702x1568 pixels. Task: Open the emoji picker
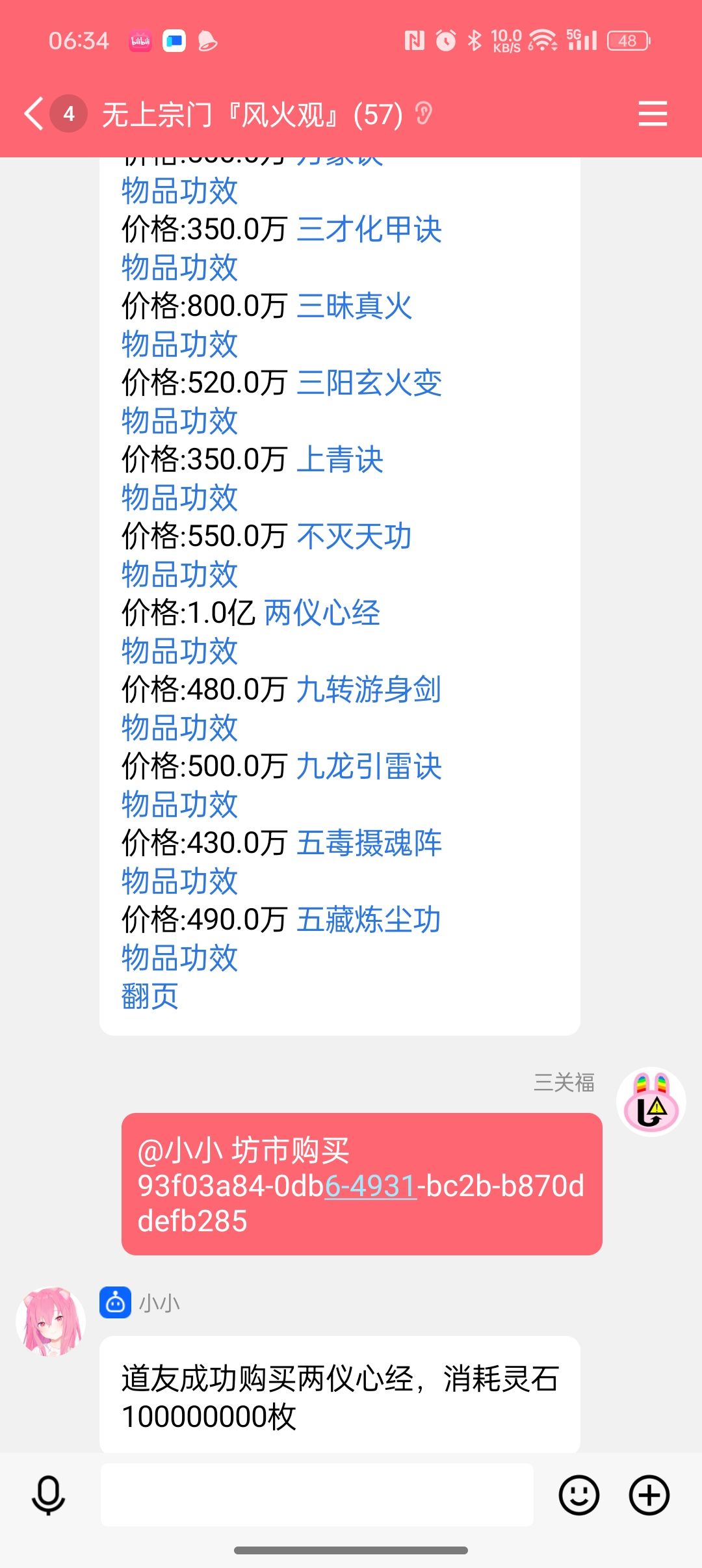pos(578,1495)
